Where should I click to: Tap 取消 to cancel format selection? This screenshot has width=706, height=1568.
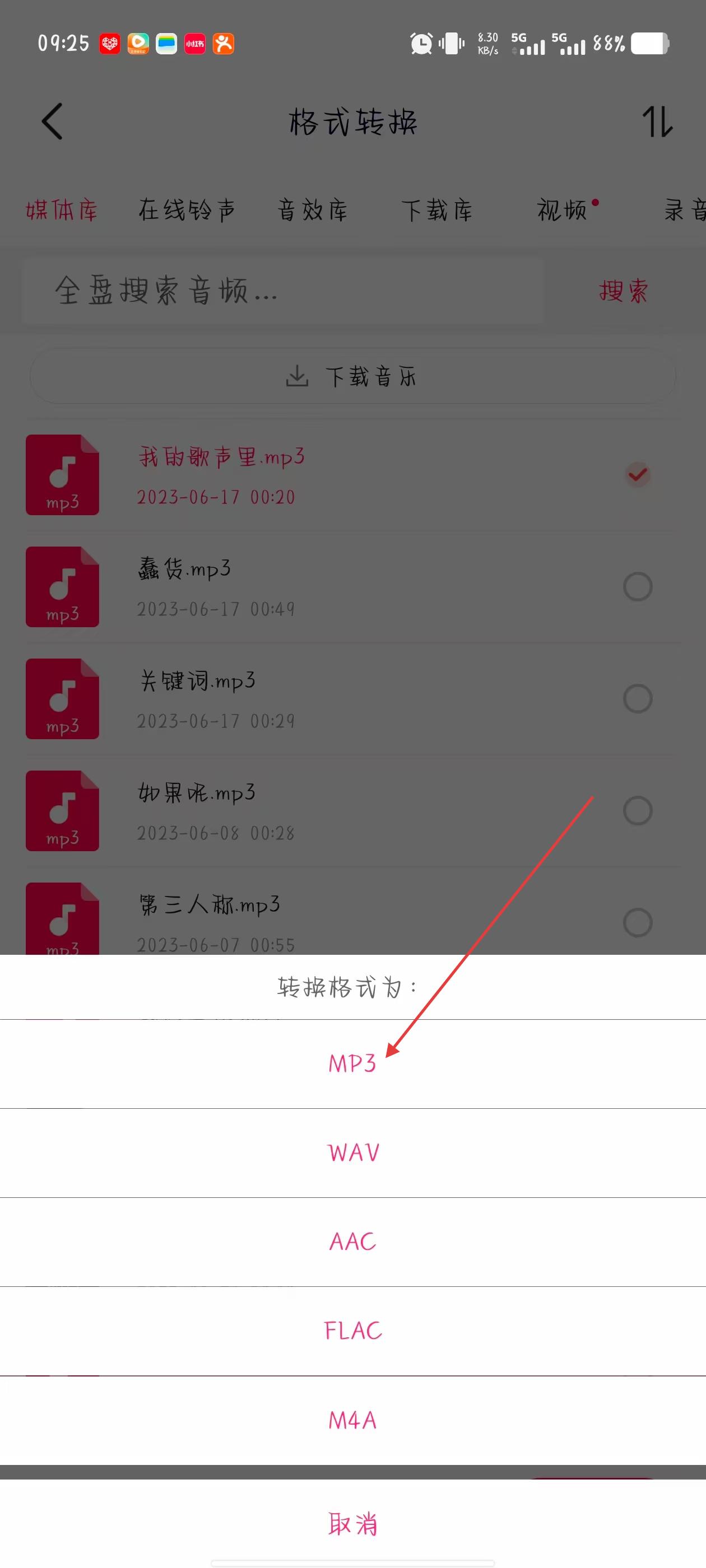pyautogui.click(x=352, y=1524)
